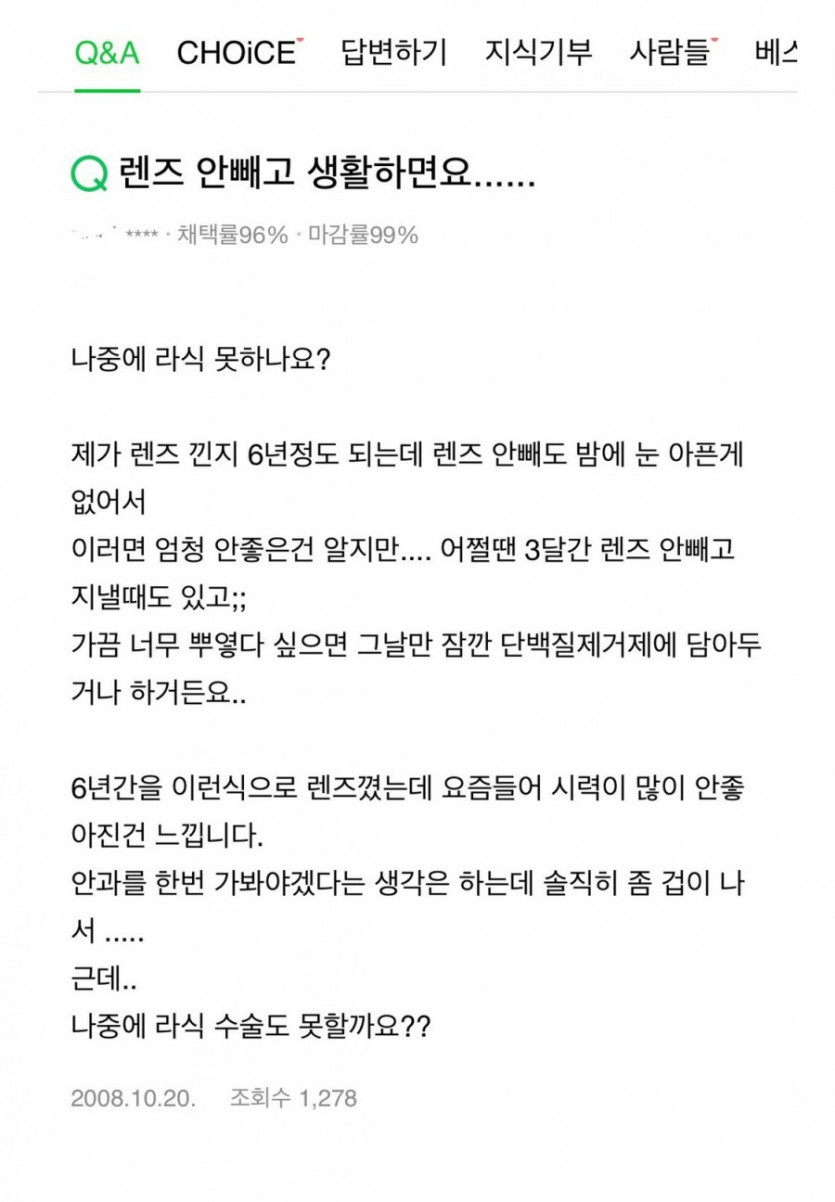Go to the 답변하기 tab
The width and height of the screenshot is (835, 1202).
tap(393, 52)
